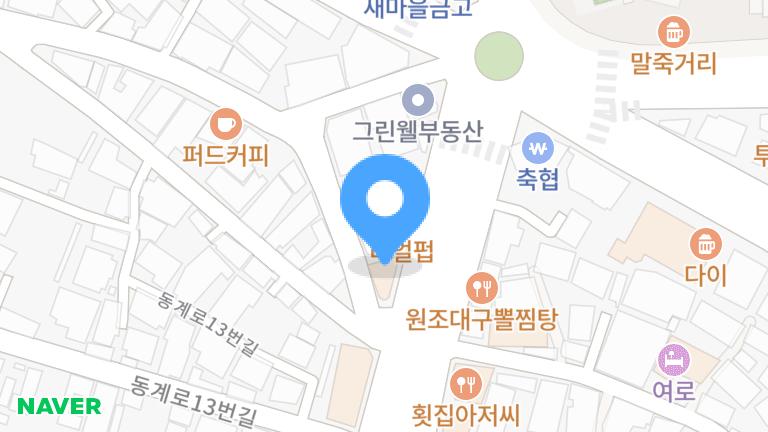Open the 퍼드커피 cafe marker
This screenshot has height=432, width=768.
pyautogui.click(x=227, y=124)
